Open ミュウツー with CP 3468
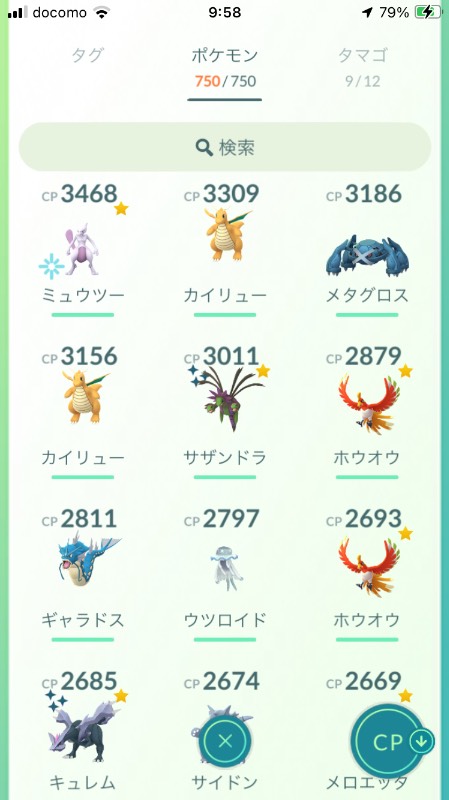Image resolution: width=449 pixels, height=800 pixels. [83, 250]
